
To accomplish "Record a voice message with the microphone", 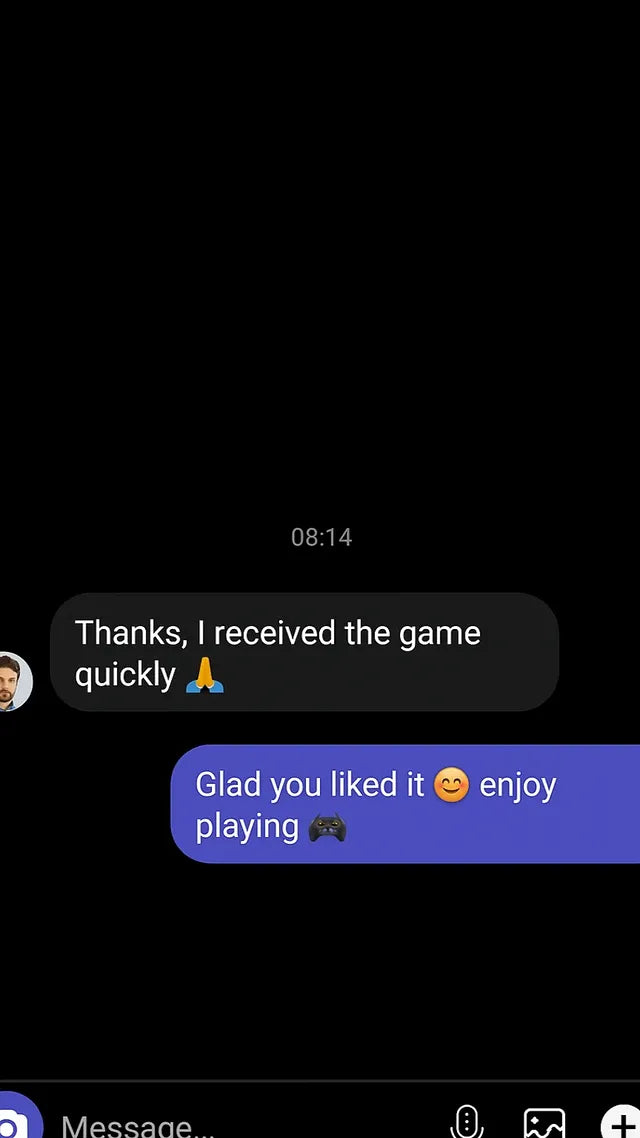I will click(467, 1123).
